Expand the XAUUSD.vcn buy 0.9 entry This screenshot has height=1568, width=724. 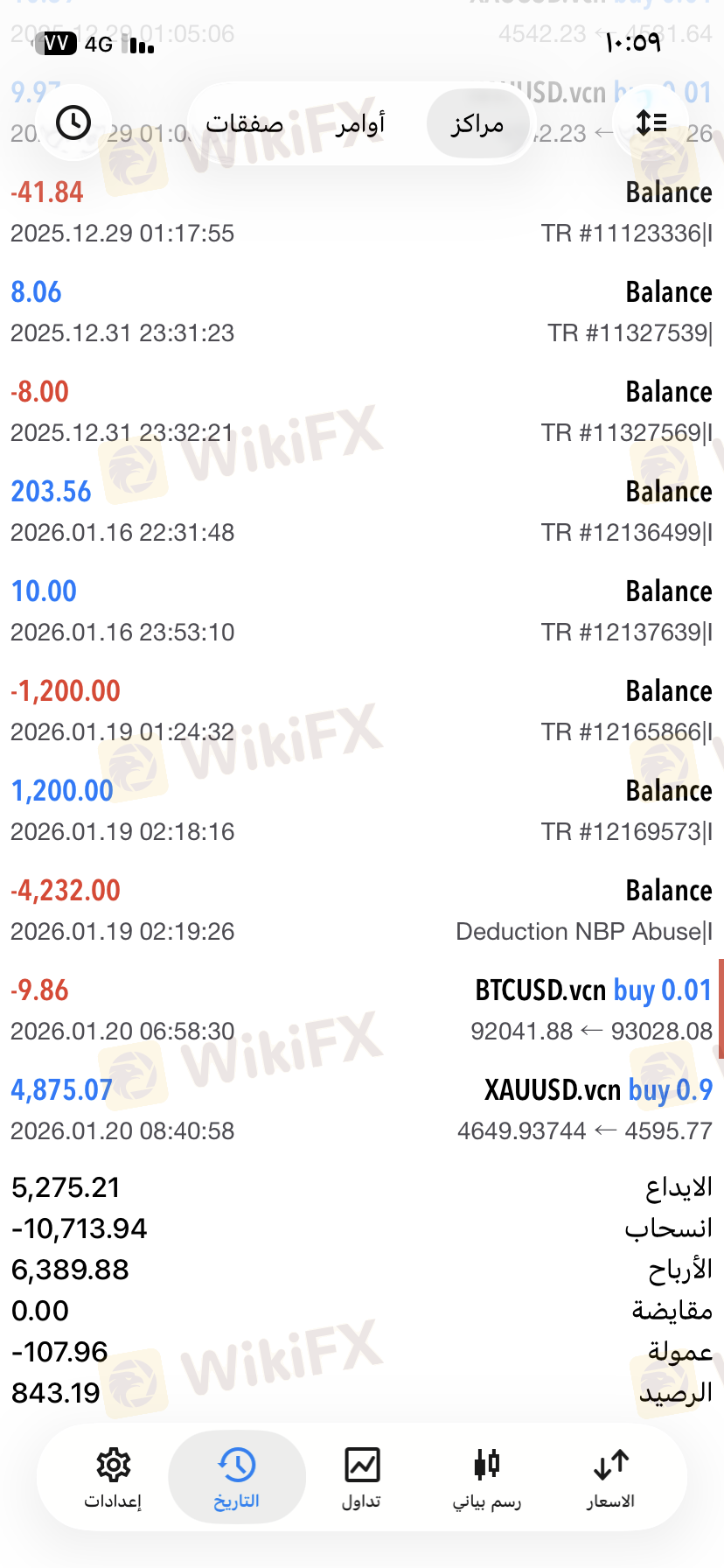(362, 1109)
